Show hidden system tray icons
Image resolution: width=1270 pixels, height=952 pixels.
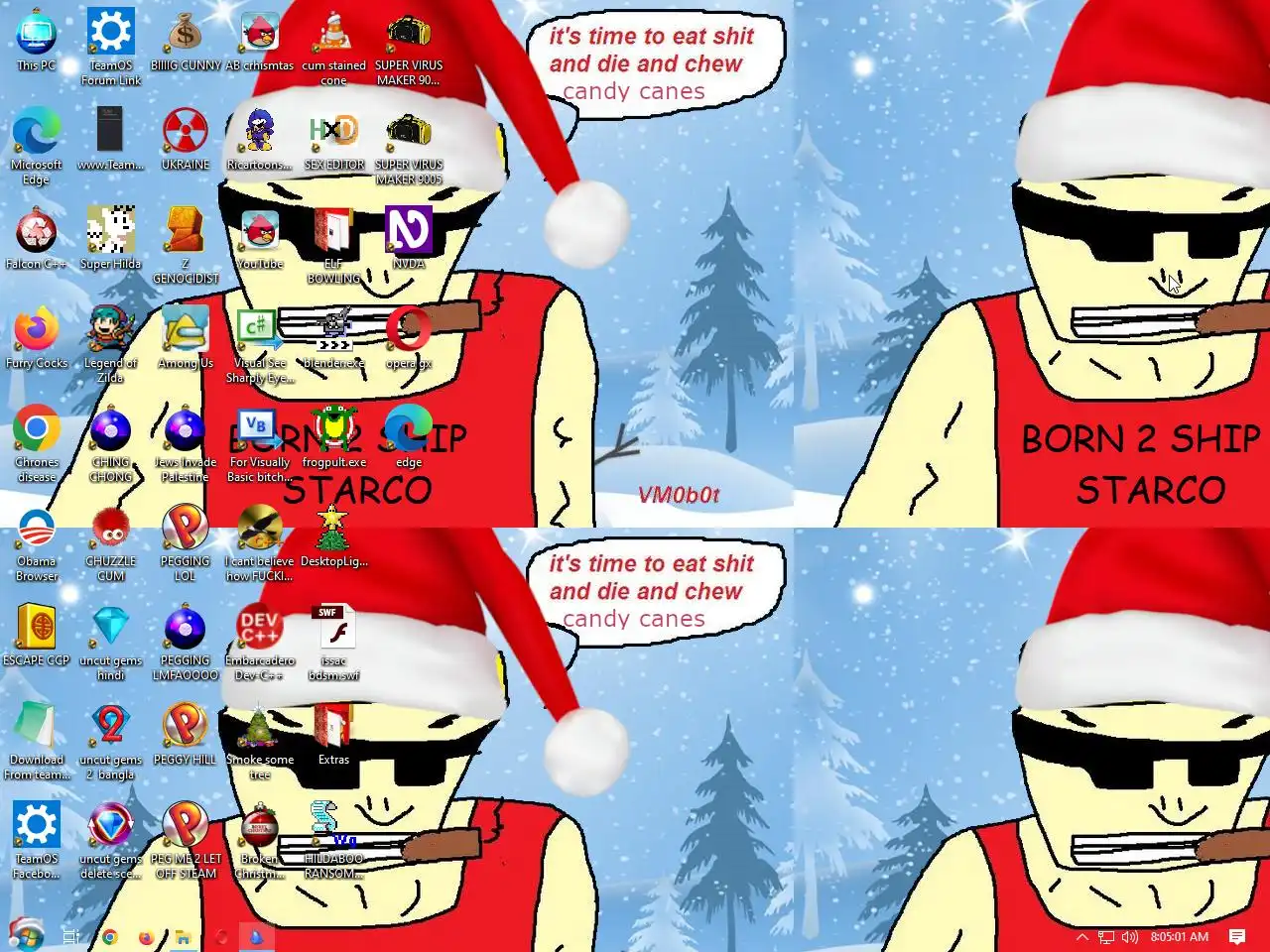1081,936
